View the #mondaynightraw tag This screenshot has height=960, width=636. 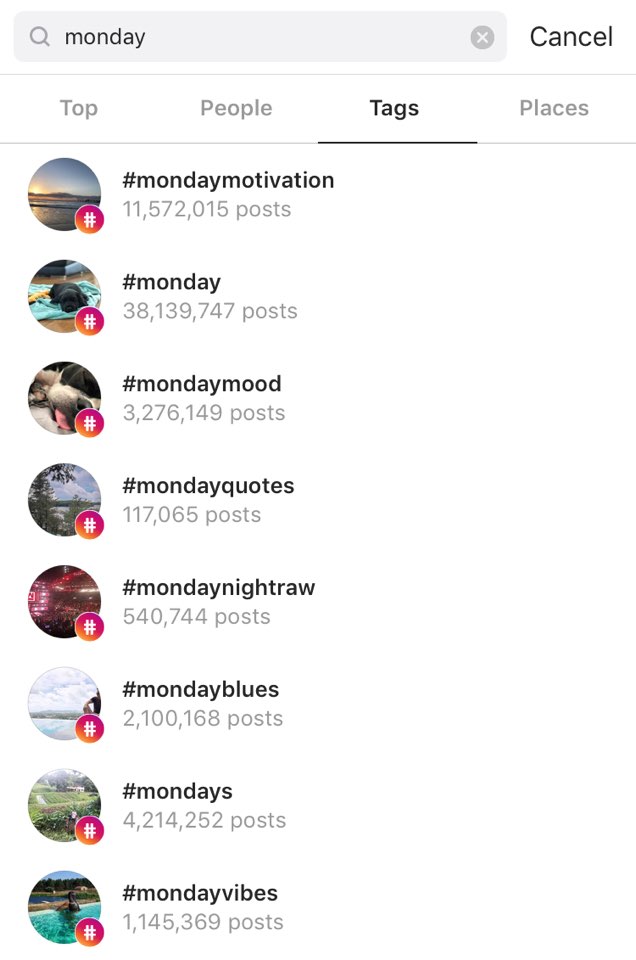pyautogui.click(x=218, y=602)
